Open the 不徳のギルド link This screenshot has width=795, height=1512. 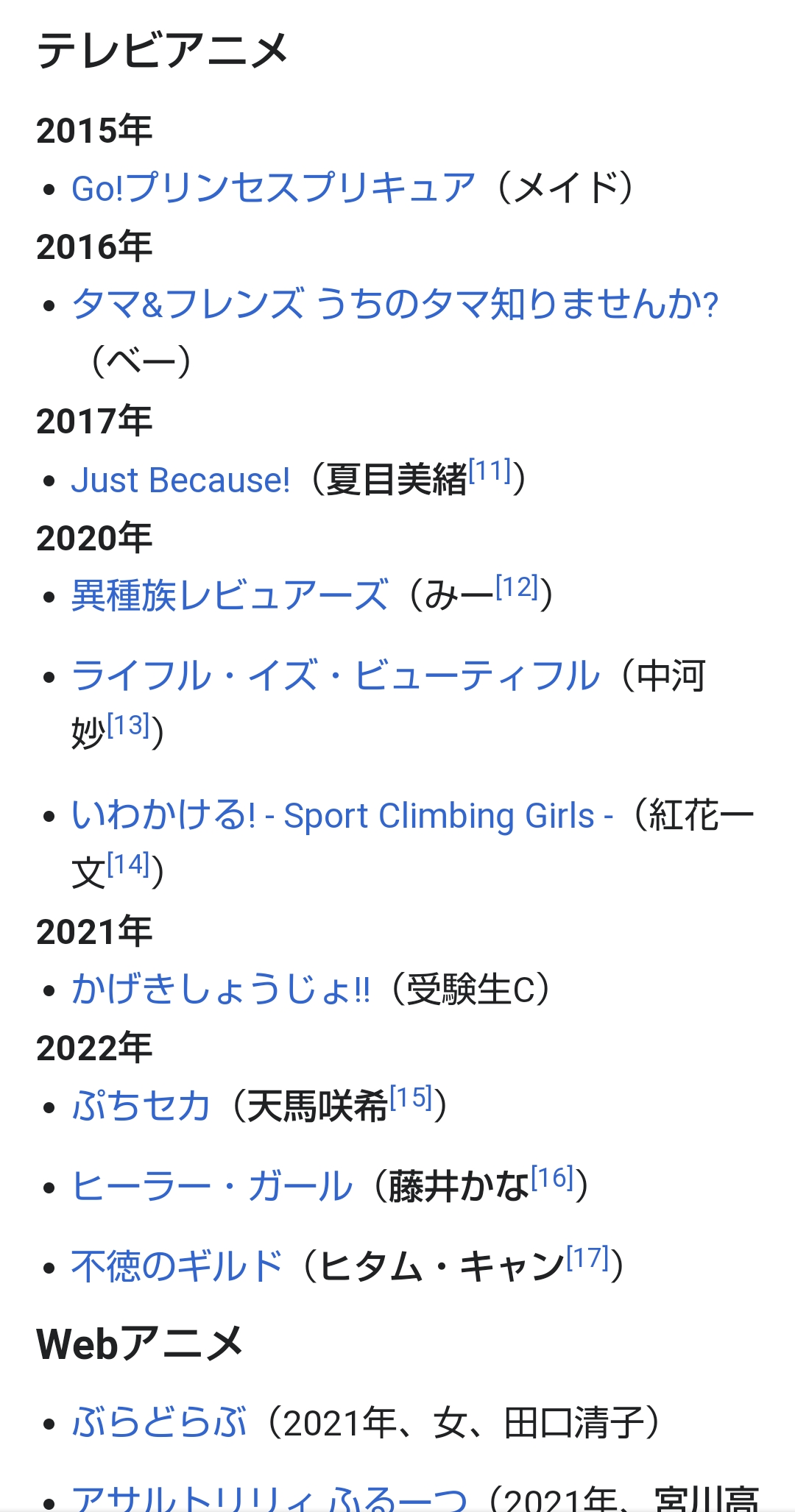177,1266
